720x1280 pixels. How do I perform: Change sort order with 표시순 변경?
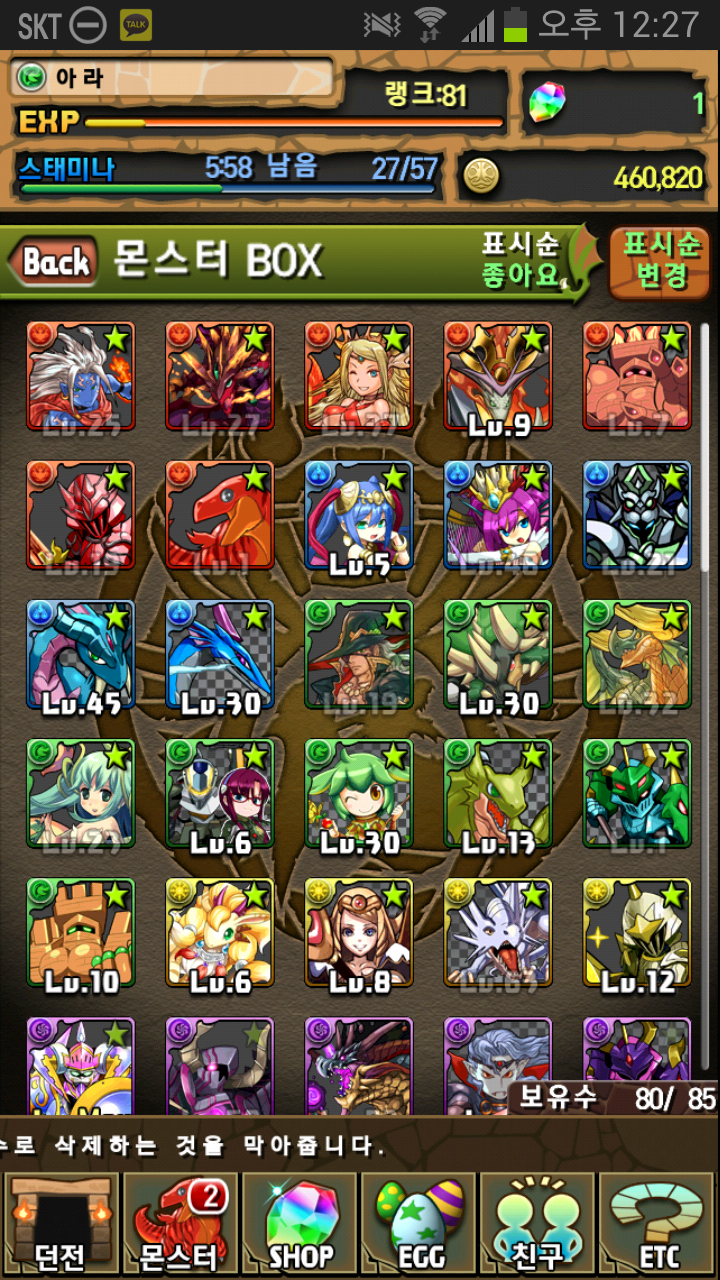point(661,261)
